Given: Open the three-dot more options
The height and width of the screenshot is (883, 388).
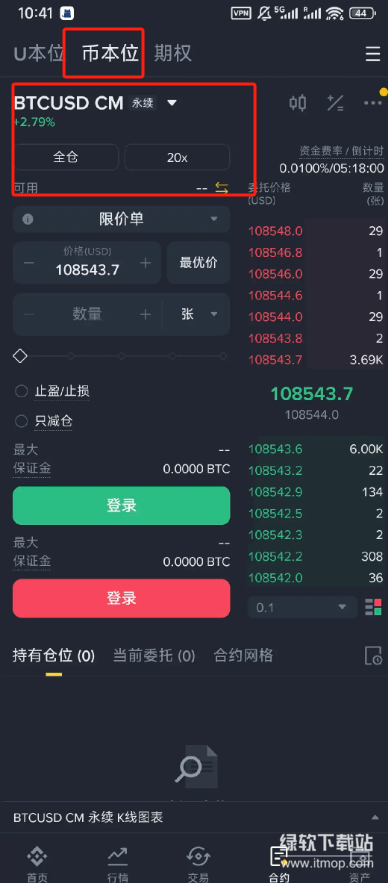Looking at the screenshot, I should (x=373, y=102).
